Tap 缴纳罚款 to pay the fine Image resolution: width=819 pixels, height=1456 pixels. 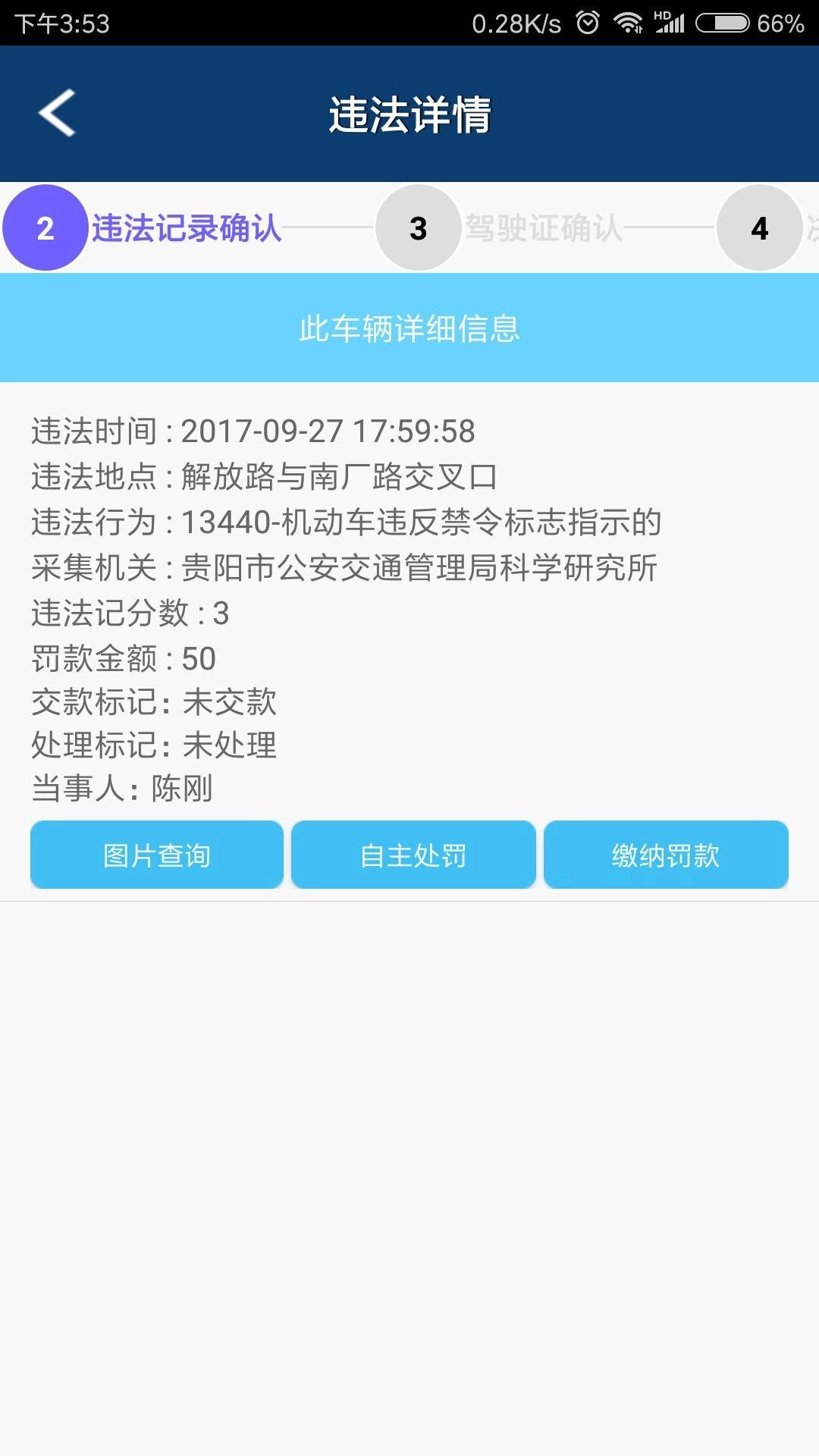click(x=665, y=854)
